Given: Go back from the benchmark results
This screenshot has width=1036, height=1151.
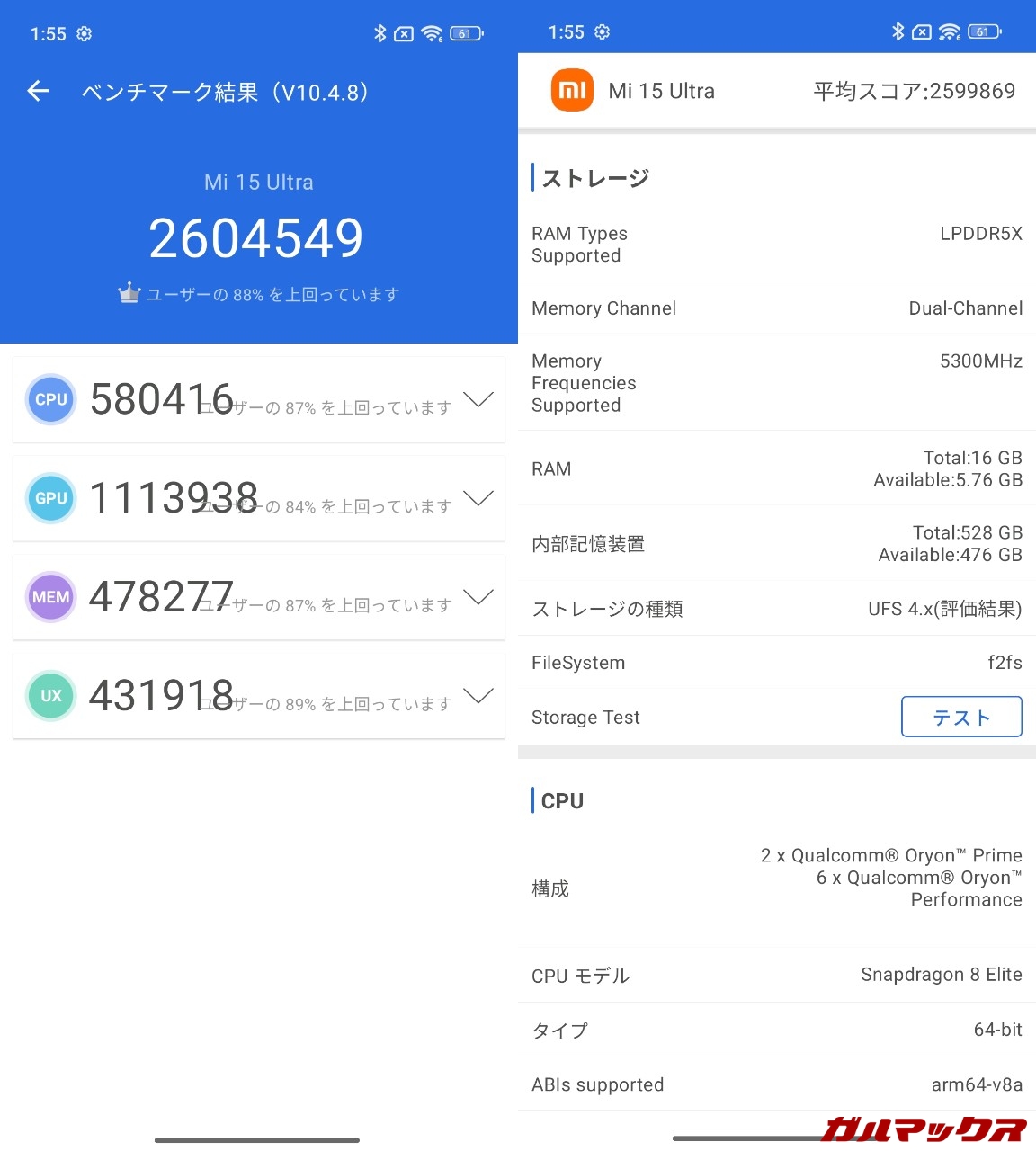Looking at the screenshot, I should click(x=39, y=91).
